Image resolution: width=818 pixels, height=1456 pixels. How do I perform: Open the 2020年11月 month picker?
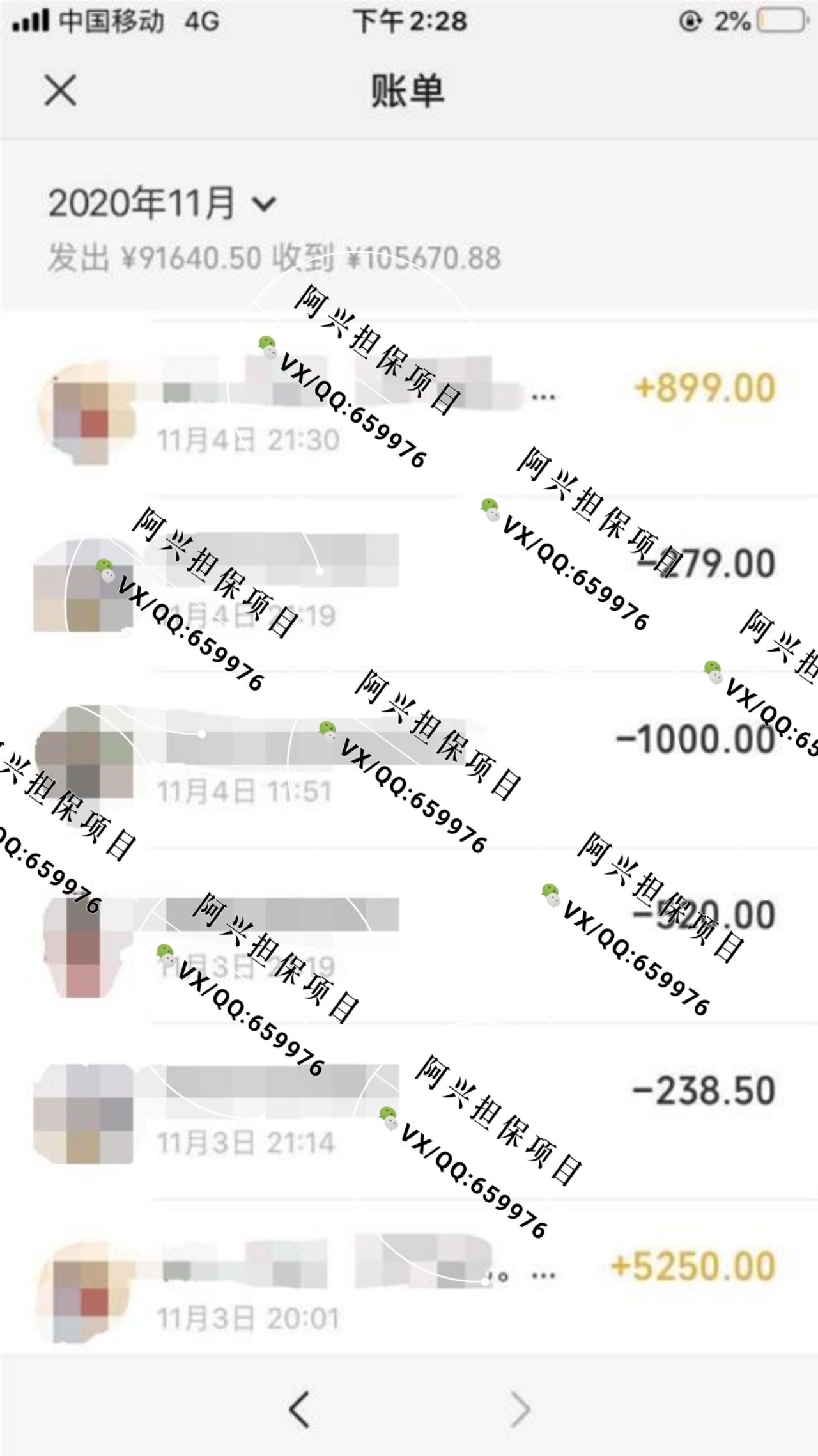pos(162,203)
